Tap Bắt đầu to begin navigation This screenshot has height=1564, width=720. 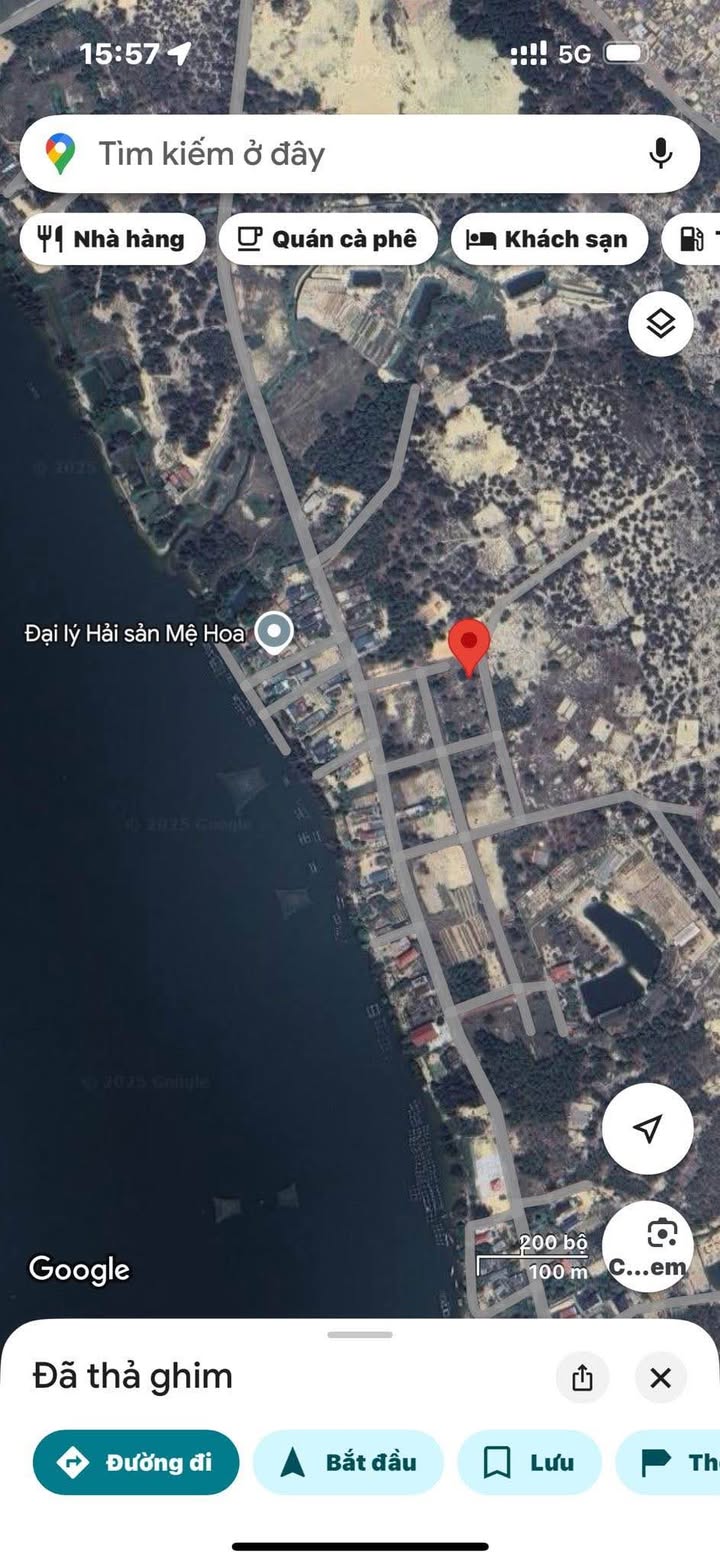tap(348, 1462)
